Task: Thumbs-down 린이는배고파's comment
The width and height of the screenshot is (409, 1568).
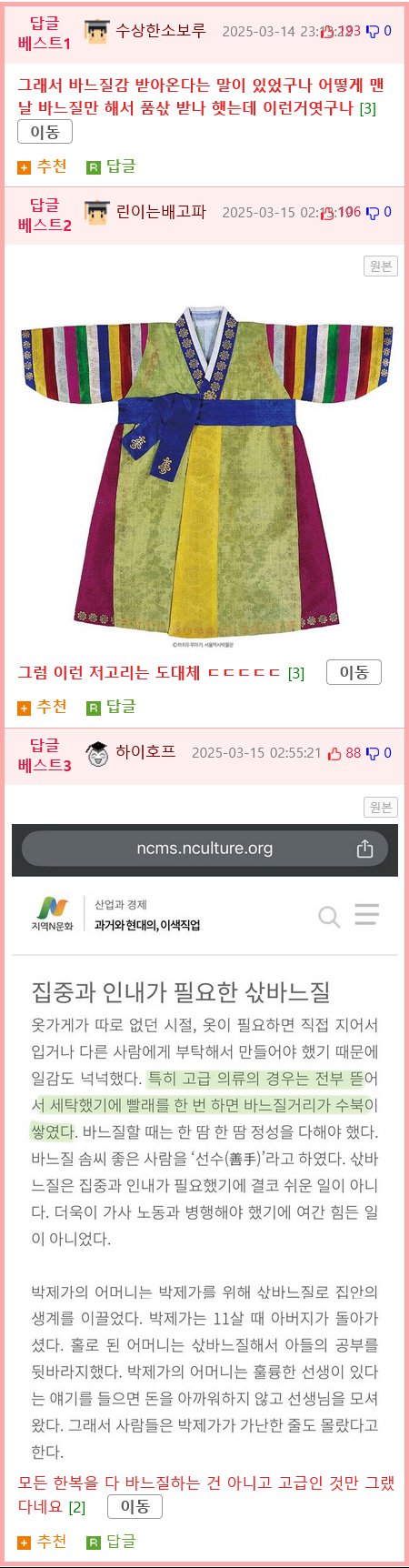Action: point(379,212)
